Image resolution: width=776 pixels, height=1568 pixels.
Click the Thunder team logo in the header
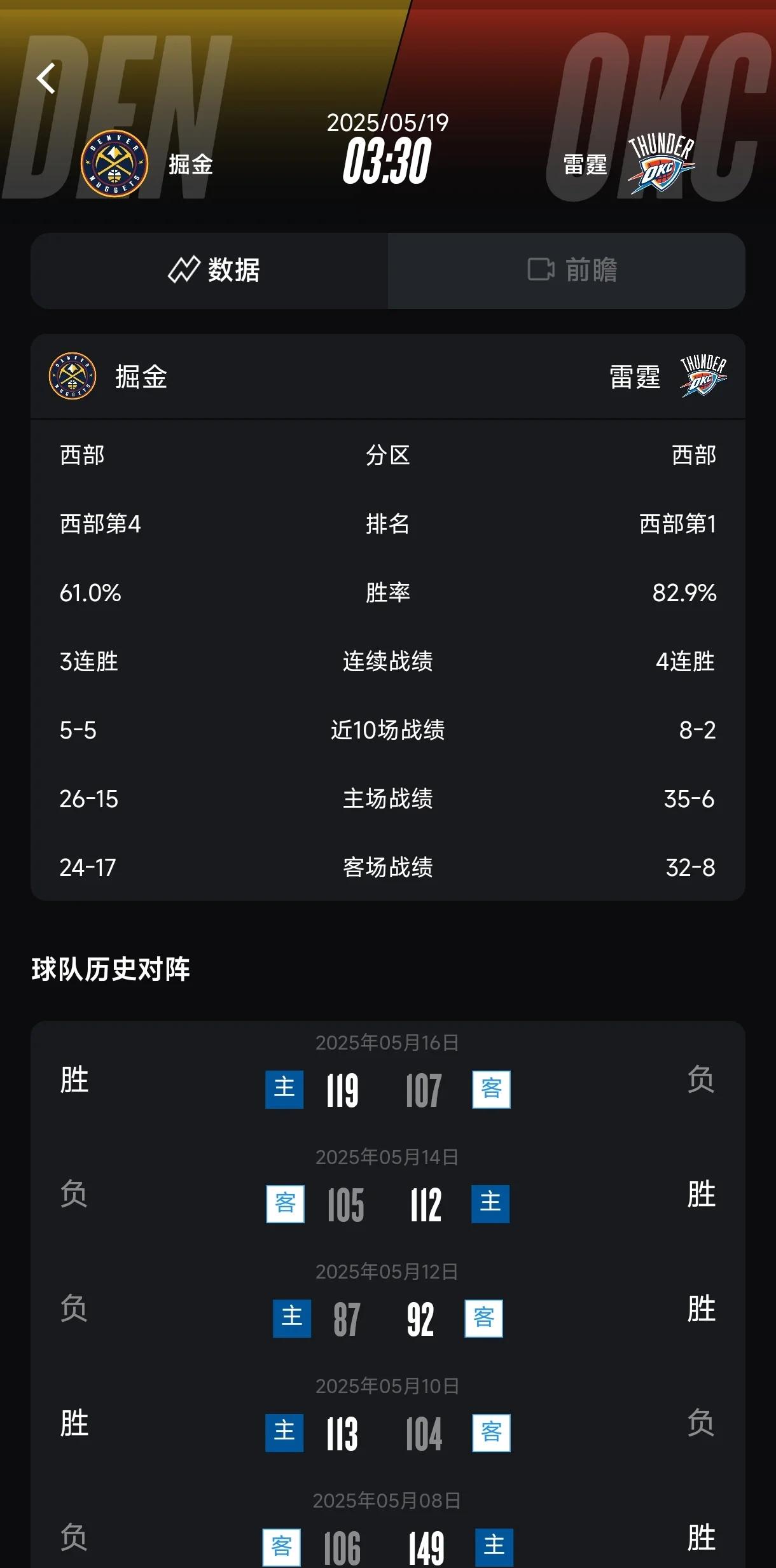pyautogui.click(x=662, y=162)
